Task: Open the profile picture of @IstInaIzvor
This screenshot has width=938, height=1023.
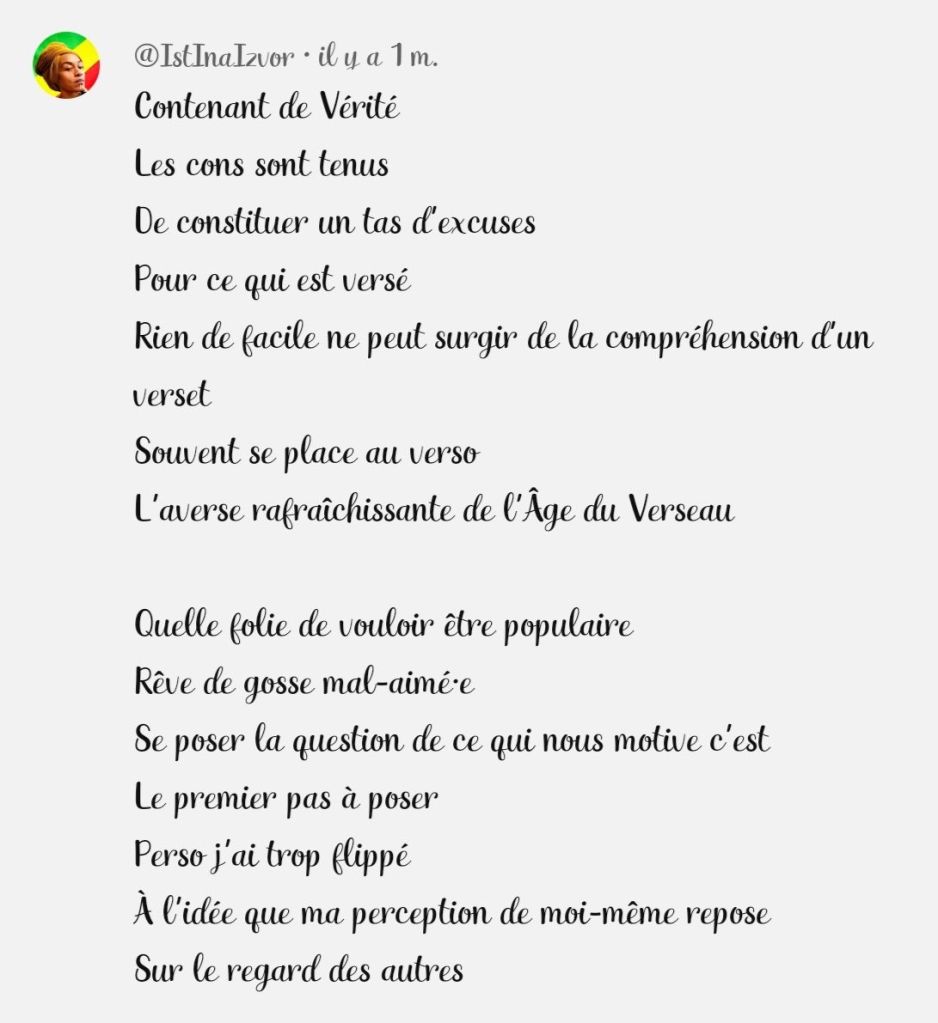Action: (x=67, y=65)
